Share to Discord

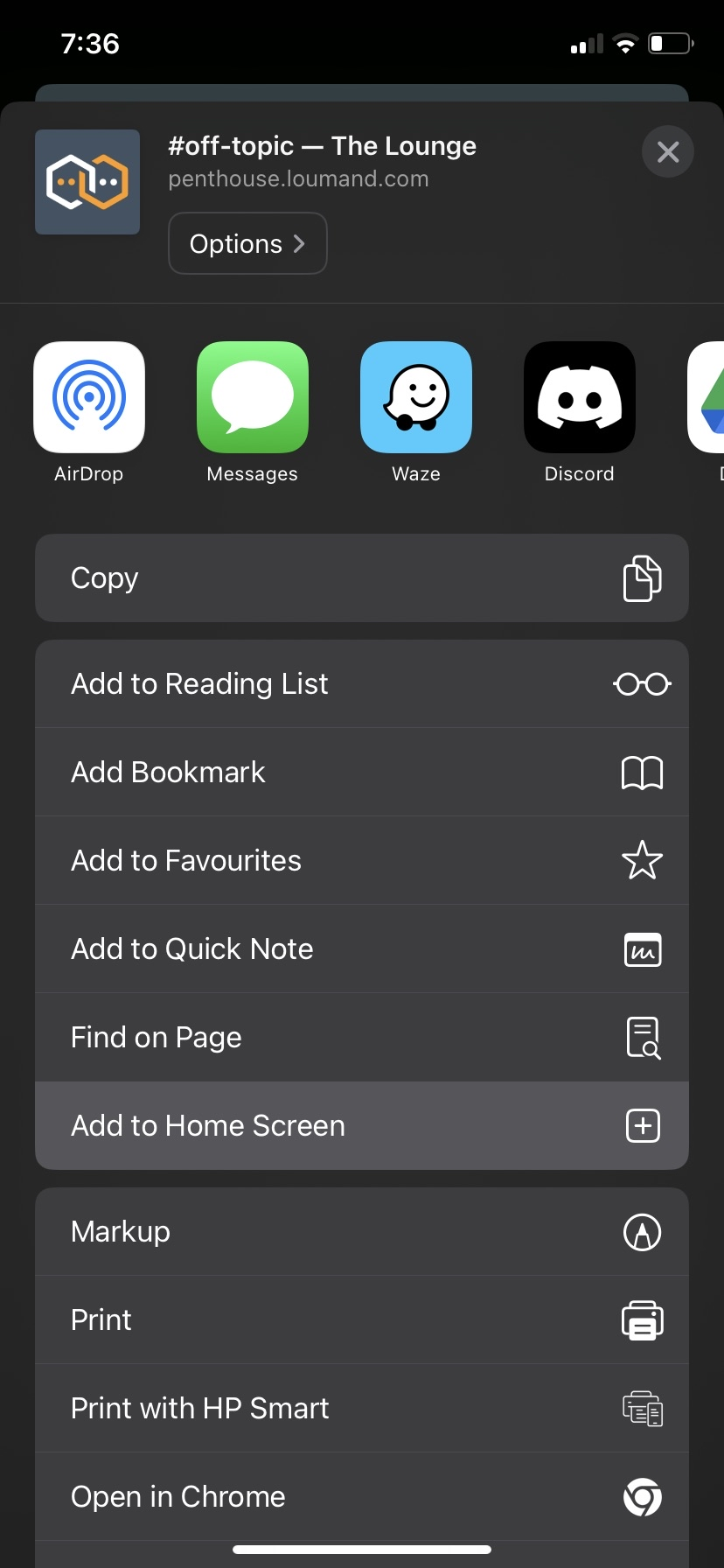point(579,398)
